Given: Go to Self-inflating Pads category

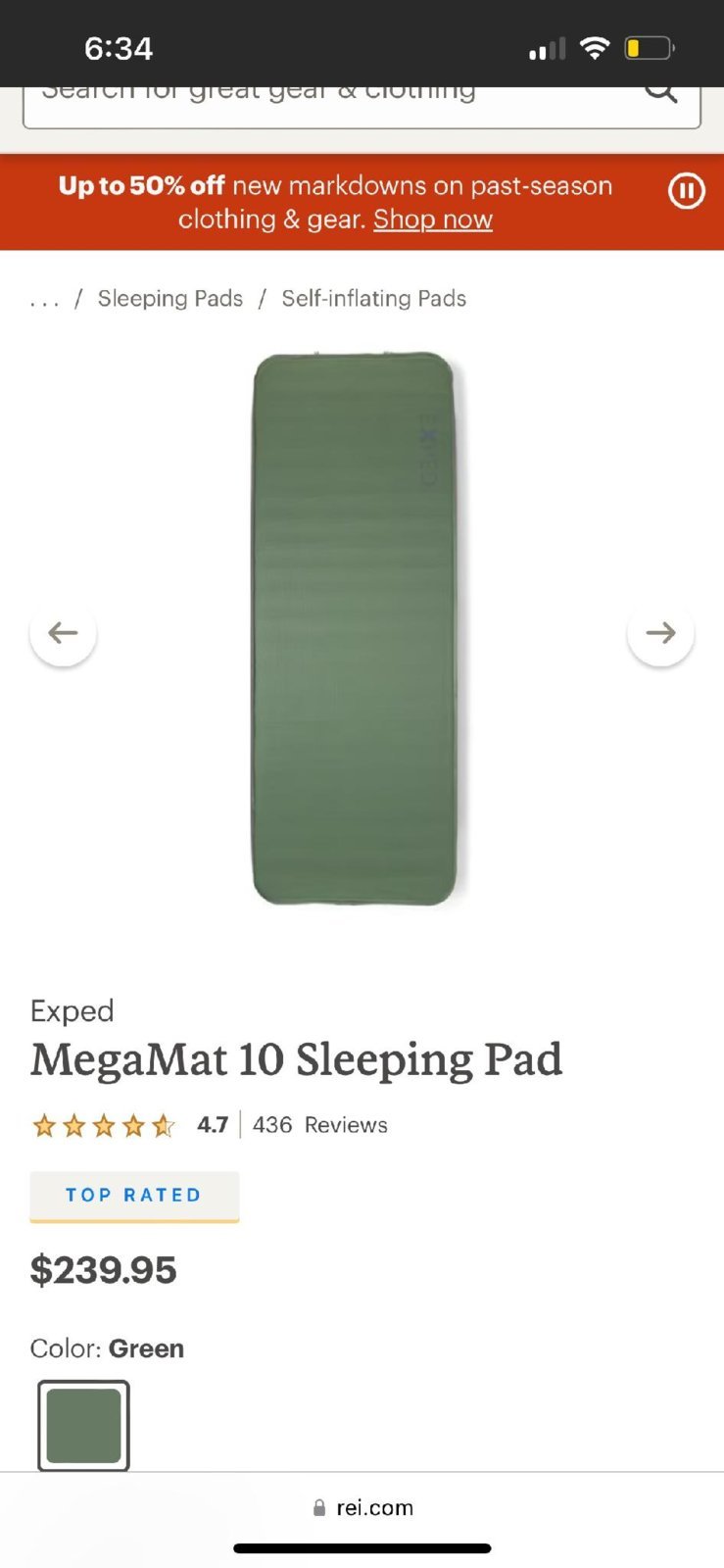Looking at the screenshot, I should (374, 298).
